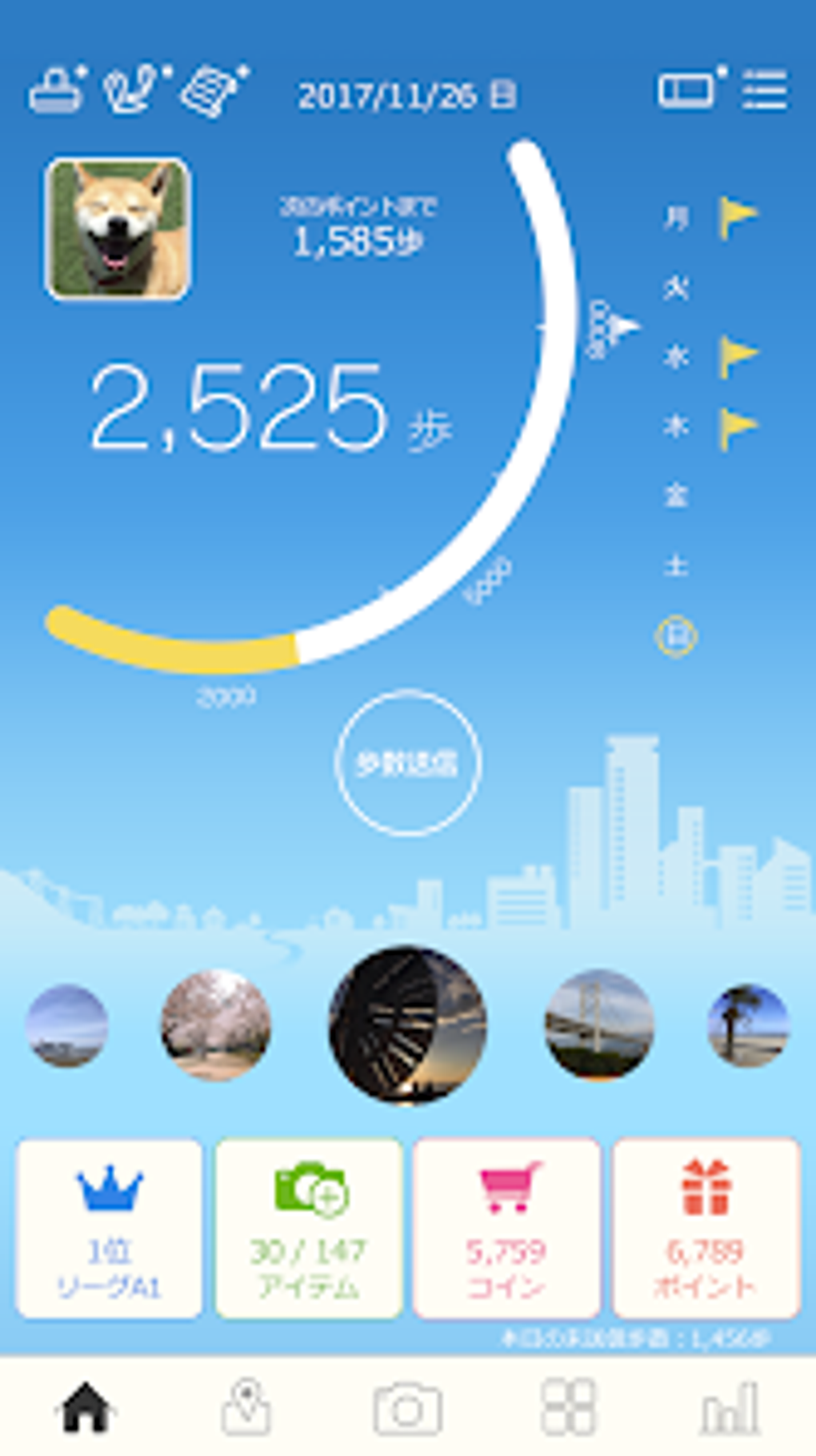The width and height of the screenshot is (816, 1456).
Task: Switch to the map pin tab
Action: tap(246, 1406)
